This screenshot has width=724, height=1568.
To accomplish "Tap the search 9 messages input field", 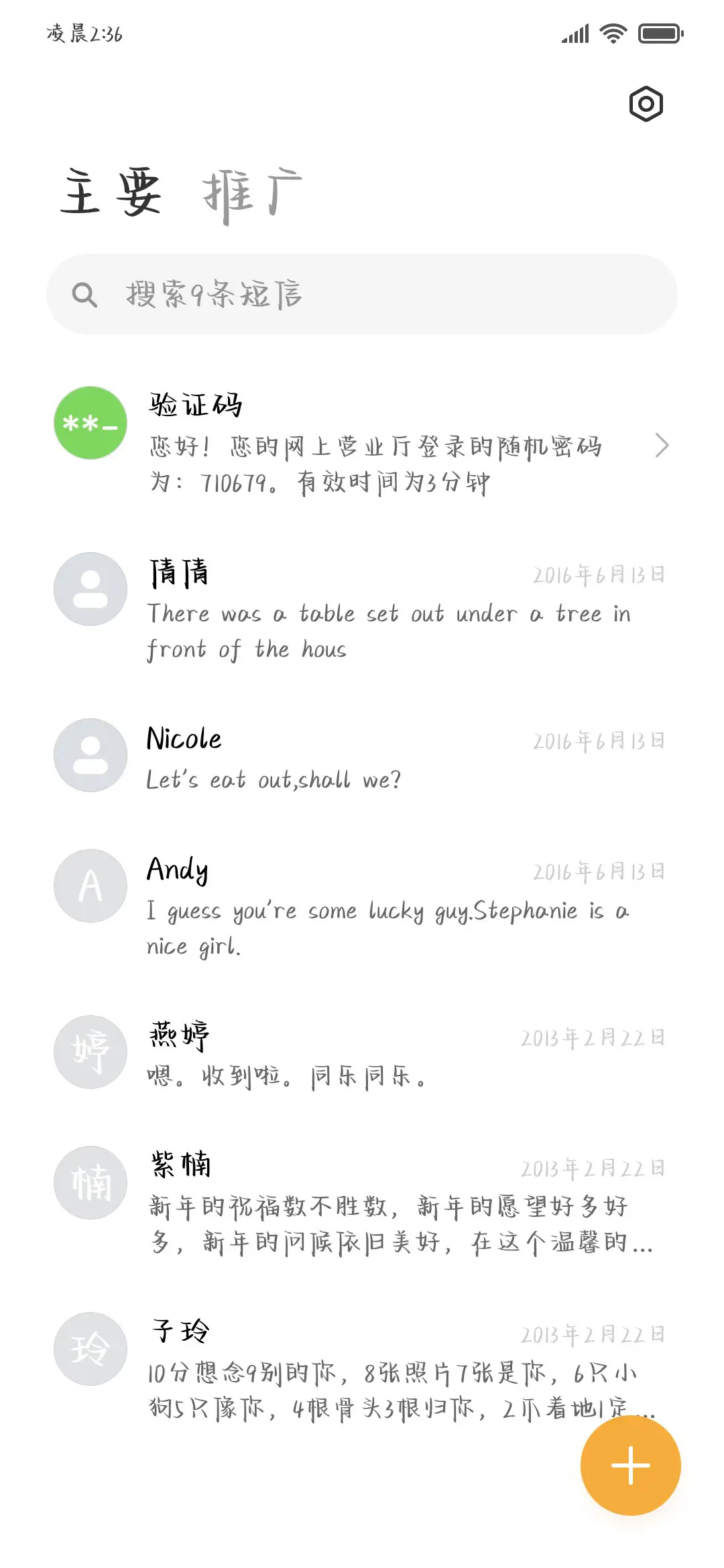I will pyautogui.click(x=362, y=293).
